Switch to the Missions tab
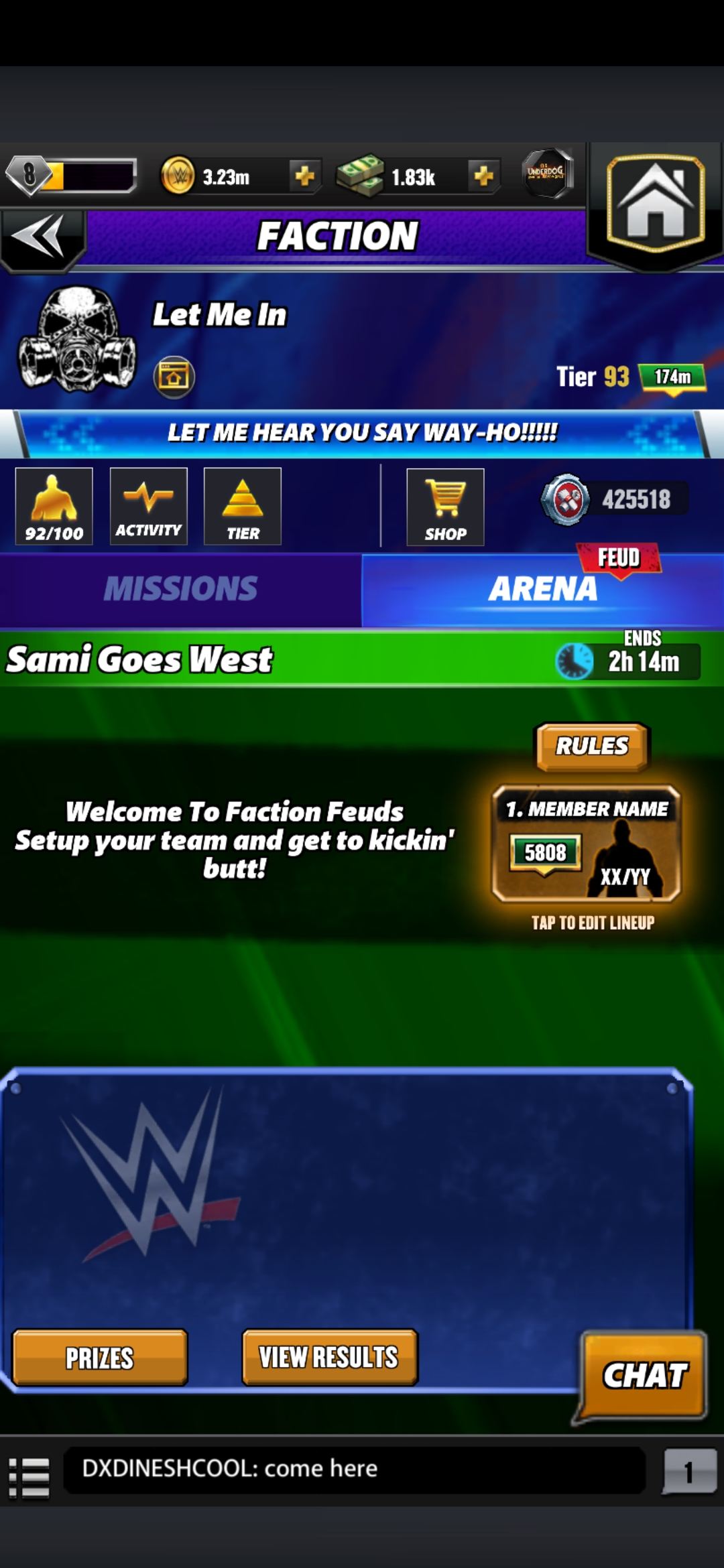724x1568 pixels. pyautogui.click(x=180, y=589)
